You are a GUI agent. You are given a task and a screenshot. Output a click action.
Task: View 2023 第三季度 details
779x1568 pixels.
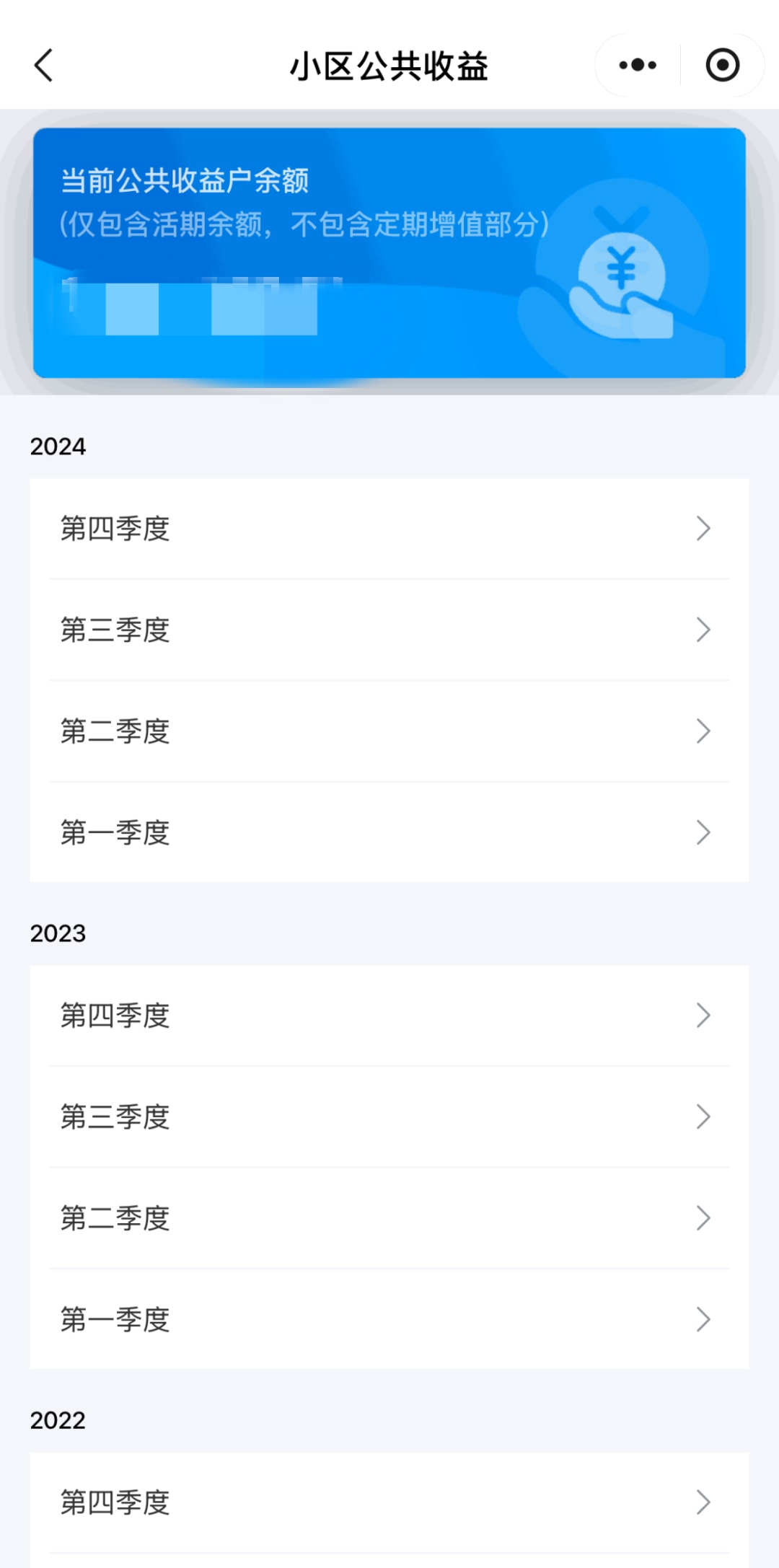point(389,1116)
